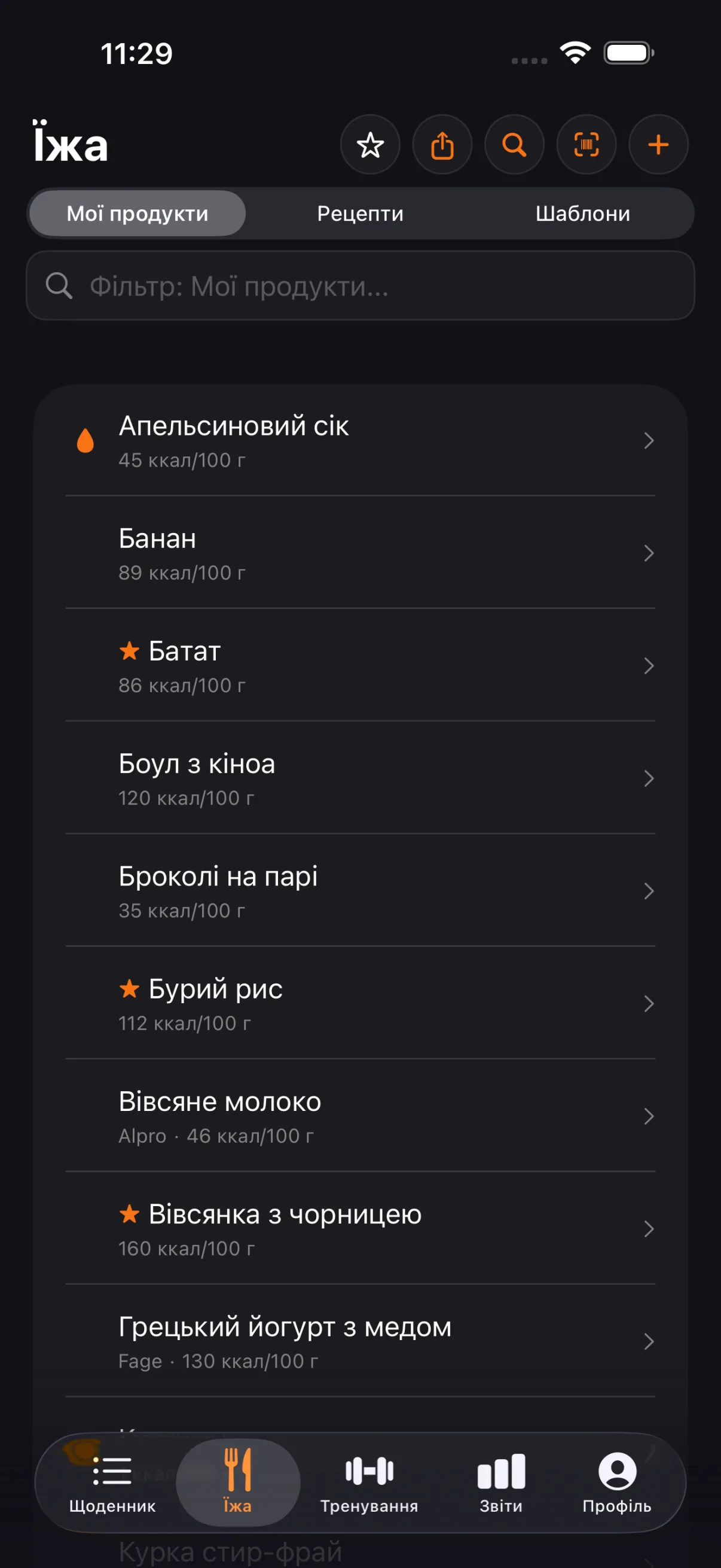This screenshot has width=721, height=1568.
Task: Open Боул з кіноа
Action: pyautogui.click(x=360, y=778)
